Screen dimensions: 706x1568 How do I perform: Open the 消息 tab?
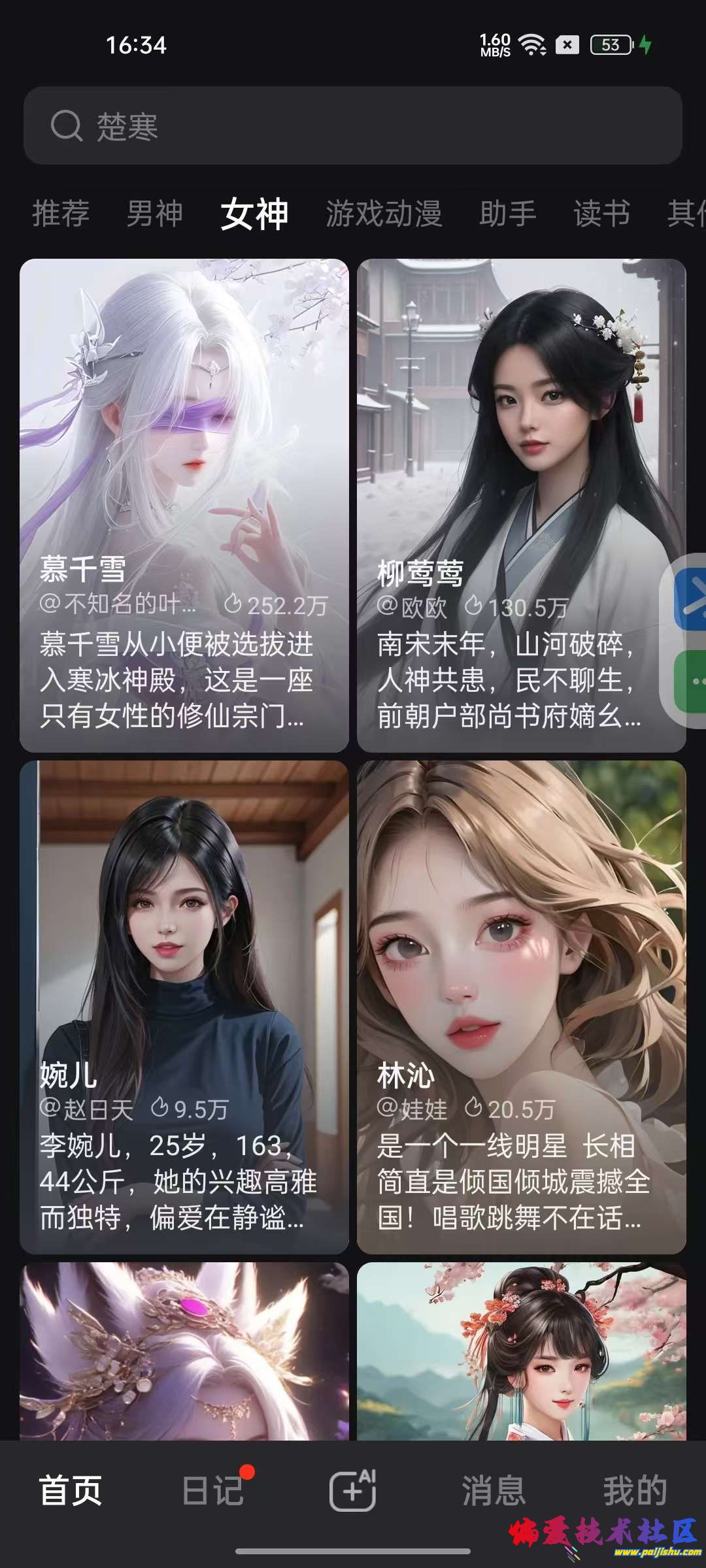(494, 1490)
